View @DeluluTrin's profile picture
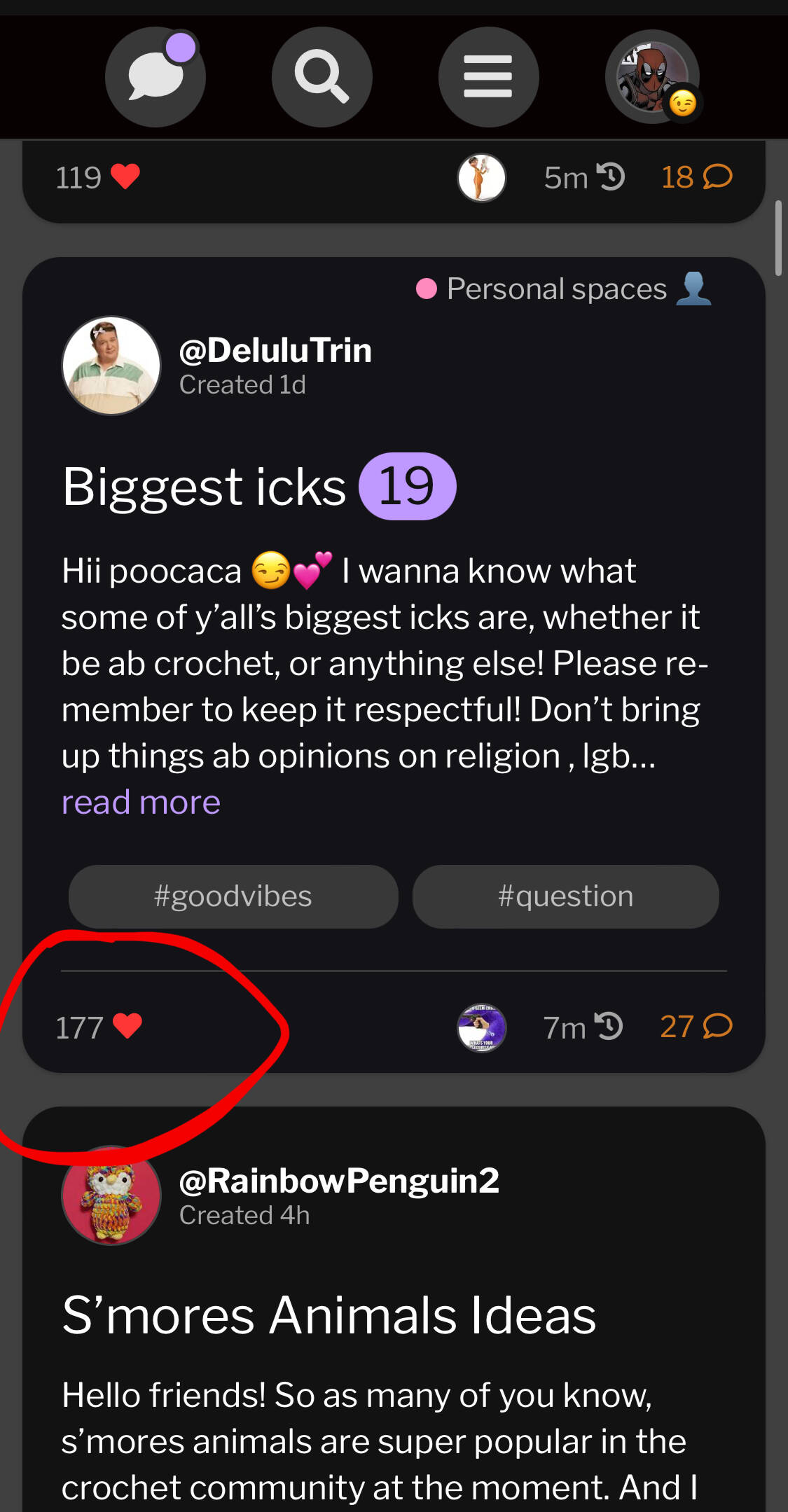Image resolution: width=788 pixels, height=1512 pixels. (x=111, y=366)
